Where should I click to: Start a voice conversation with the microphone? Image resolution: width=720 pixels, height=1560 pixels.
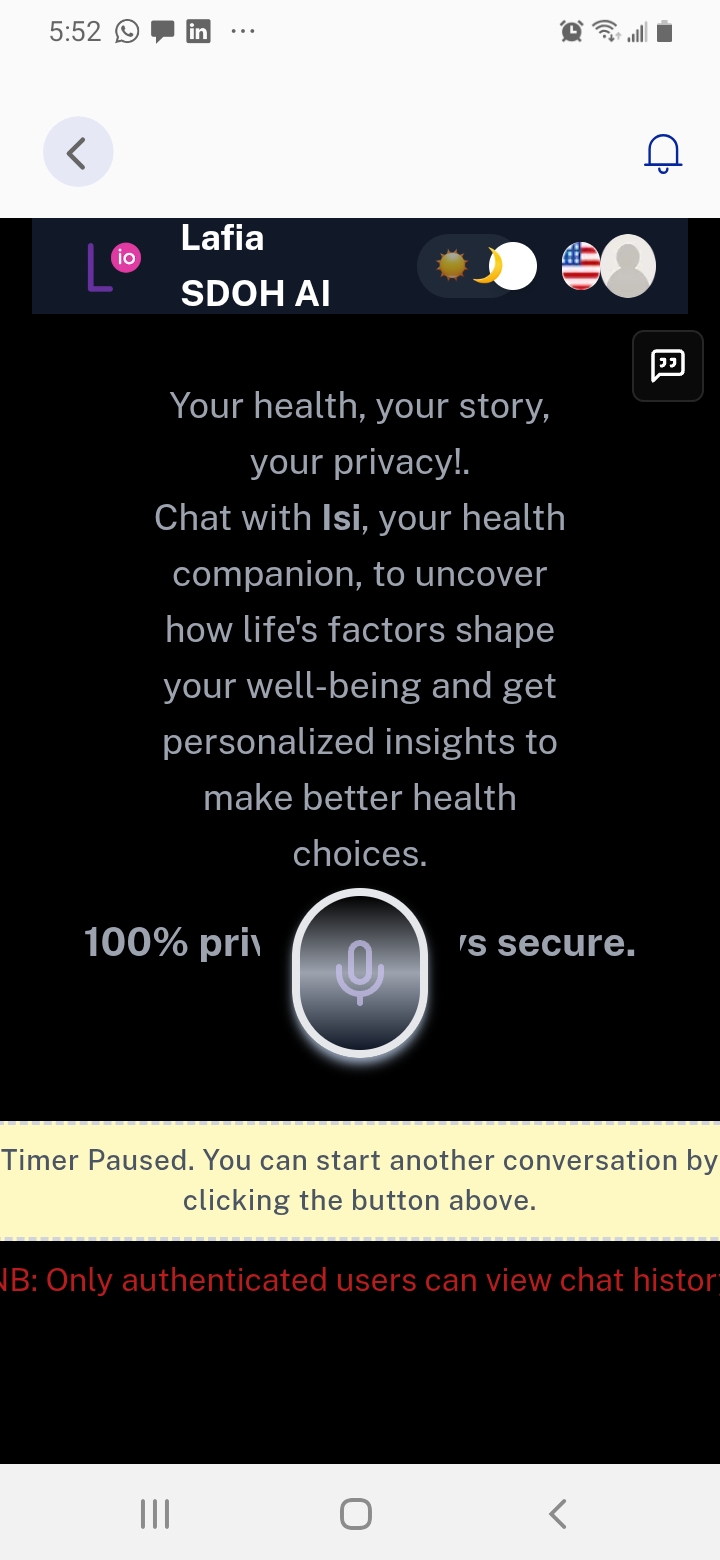pos(360,973)
